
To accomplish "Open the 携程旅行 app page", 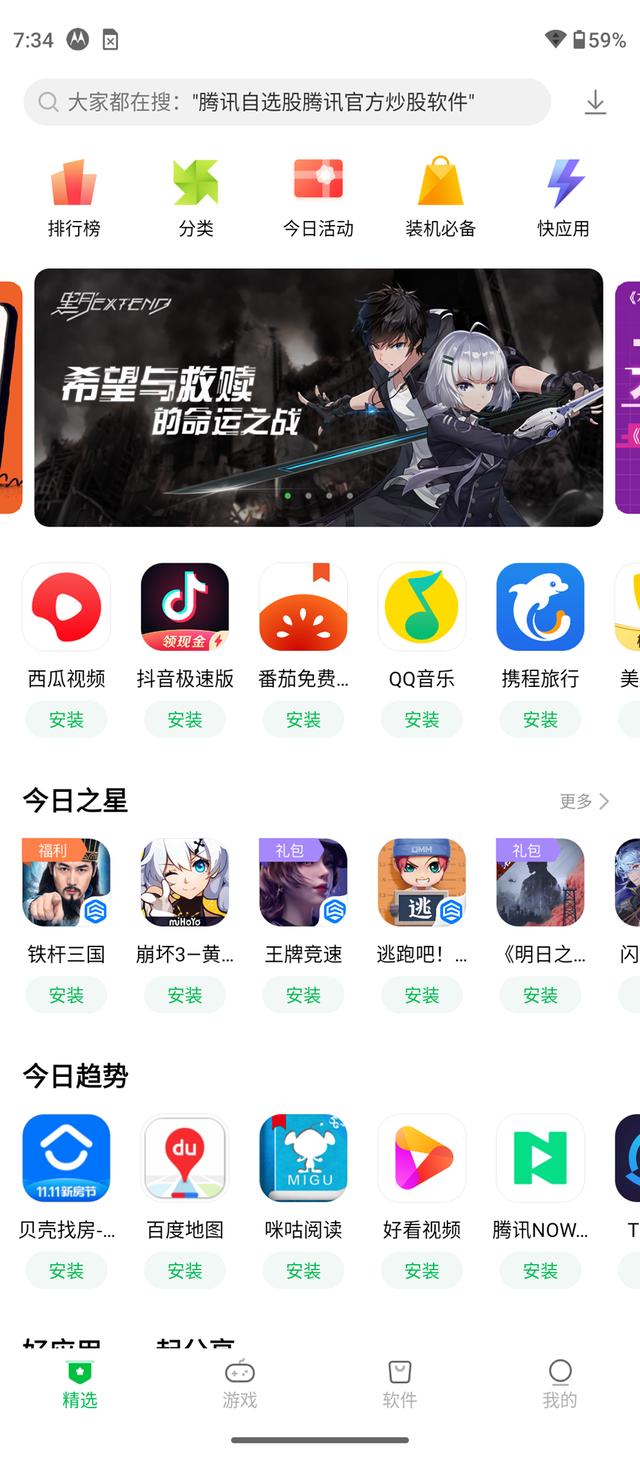I will pos(540,608).
